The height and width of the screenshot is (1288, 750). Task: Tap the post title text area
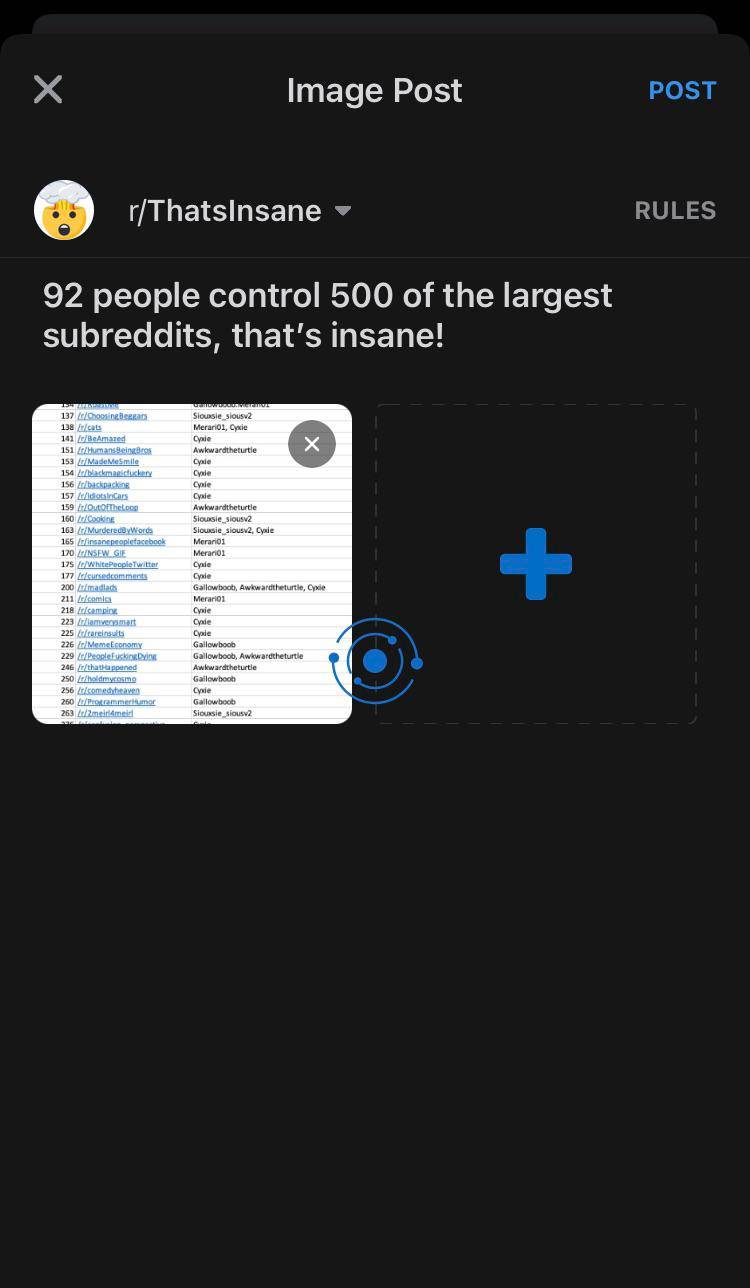coord(327,315)
